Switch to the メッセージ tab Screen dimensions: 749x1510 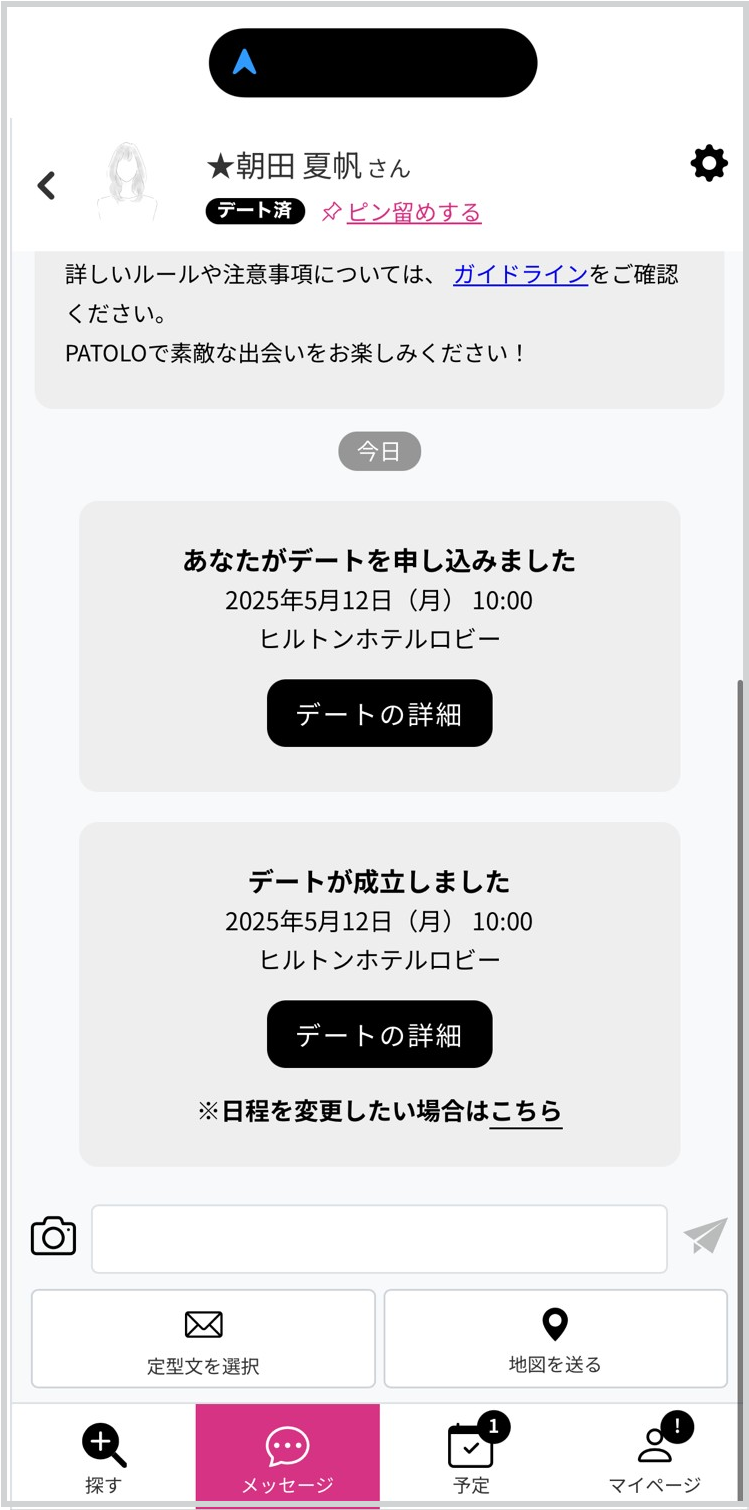click(288, 1458)
